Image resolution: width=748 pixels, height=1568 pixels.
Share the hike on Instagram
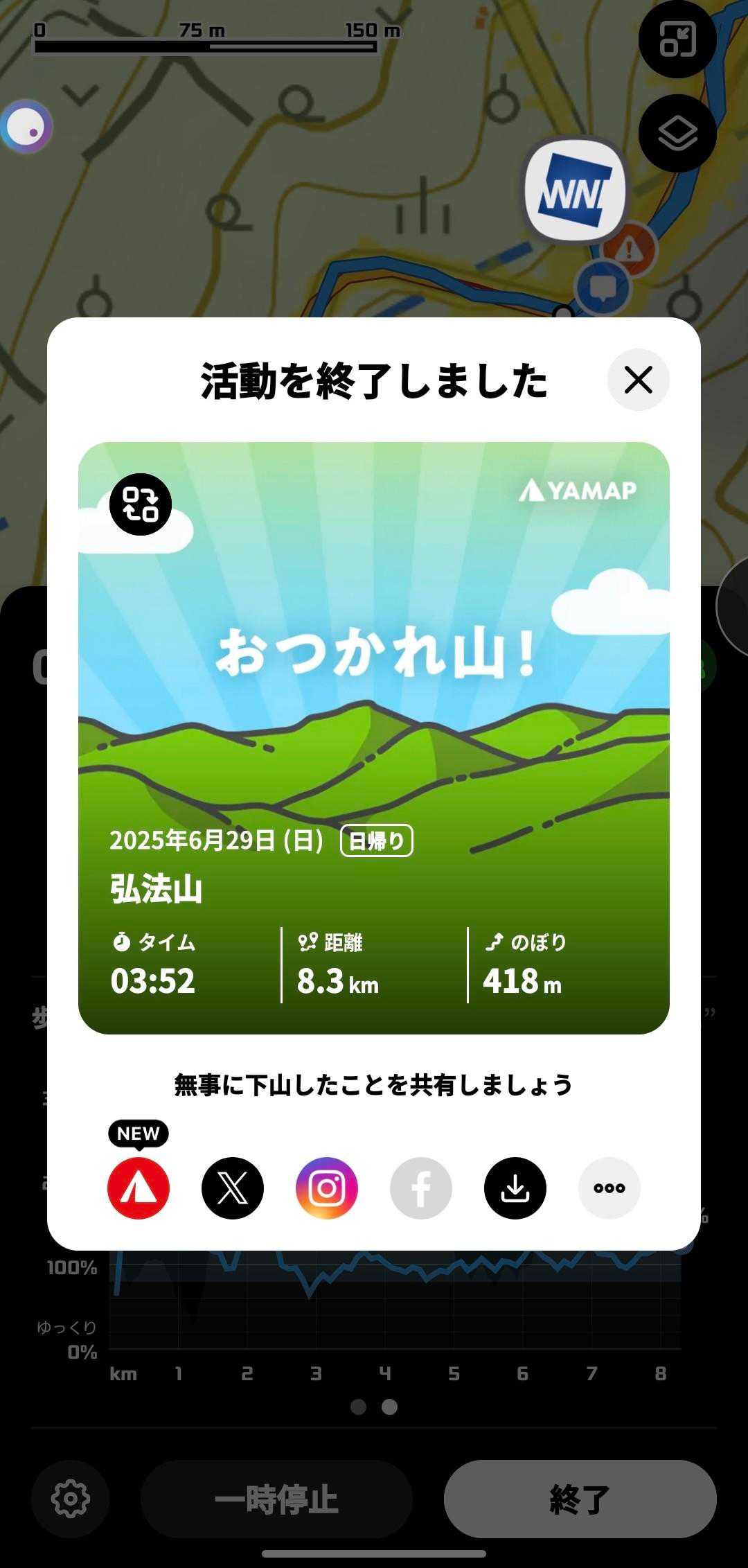click(327, 1188)
